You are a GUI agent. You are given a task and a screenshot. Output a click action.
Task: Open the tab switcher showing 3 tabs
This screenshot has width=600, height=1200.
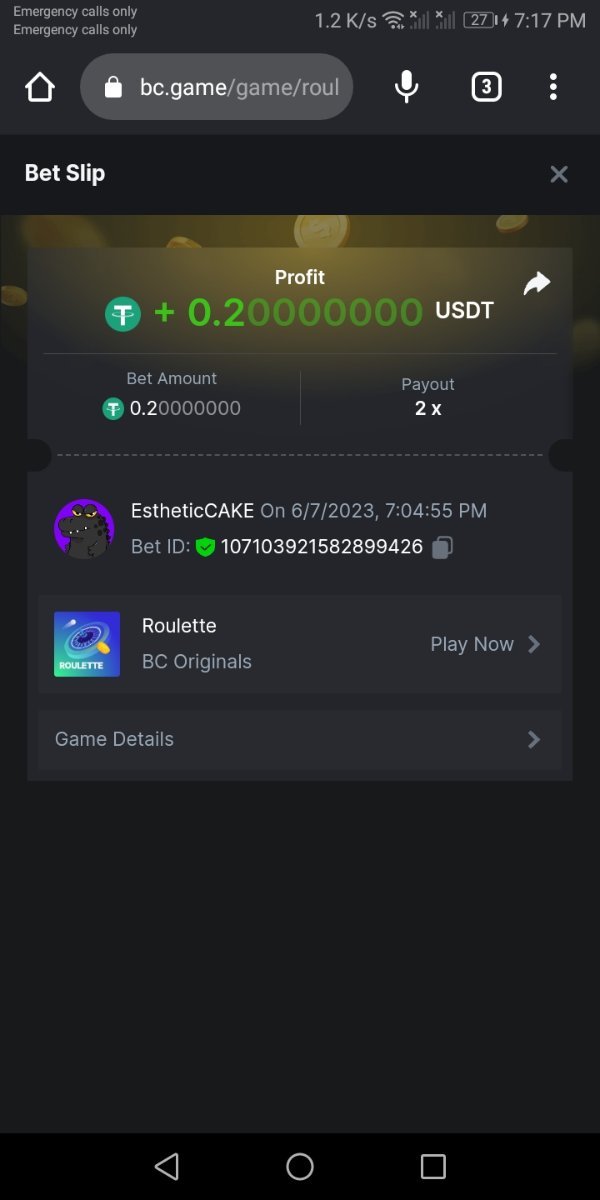pos(485,88)
